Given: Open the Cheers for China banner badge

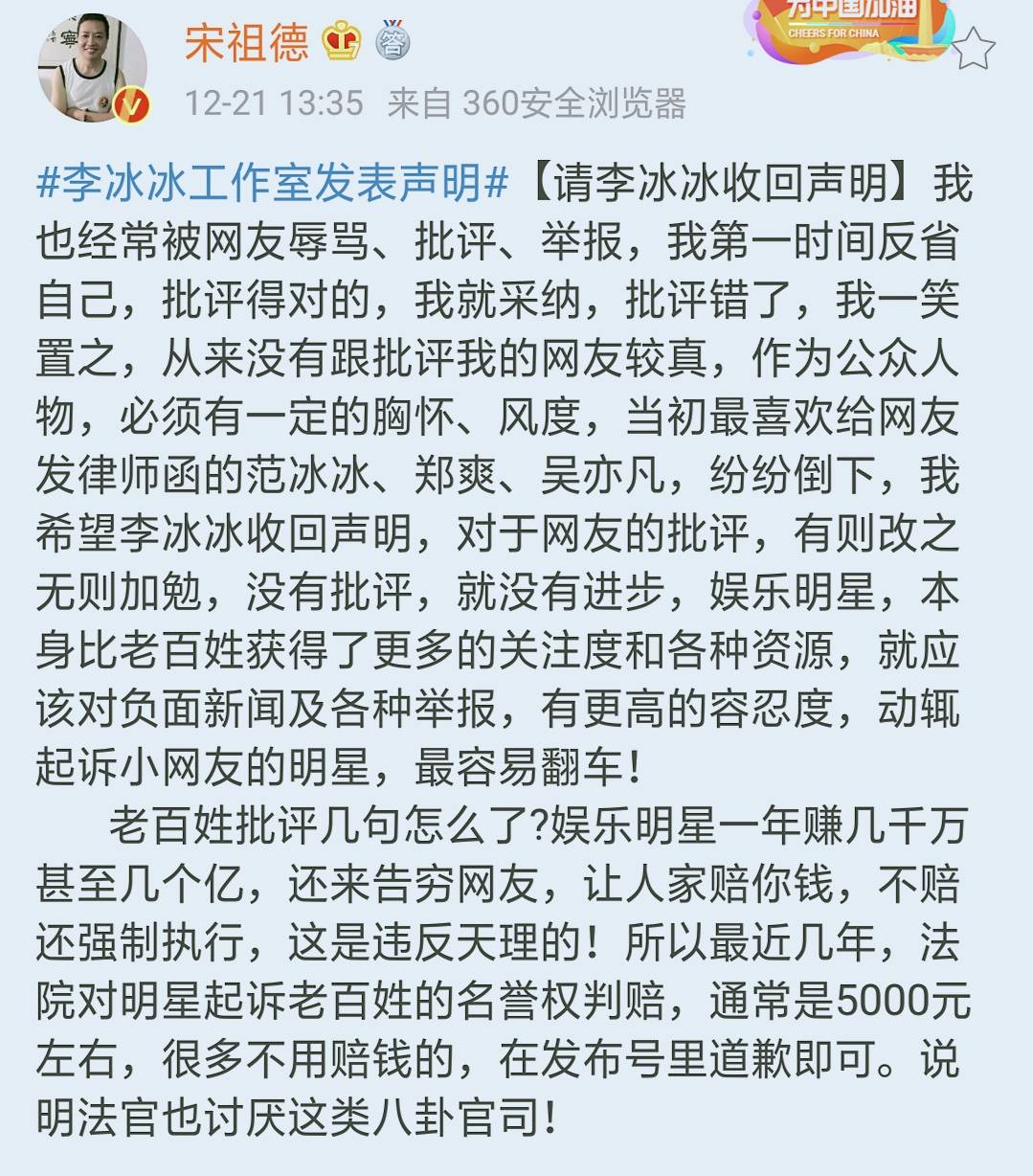Looking at the screenshot, I should point(847,29).
